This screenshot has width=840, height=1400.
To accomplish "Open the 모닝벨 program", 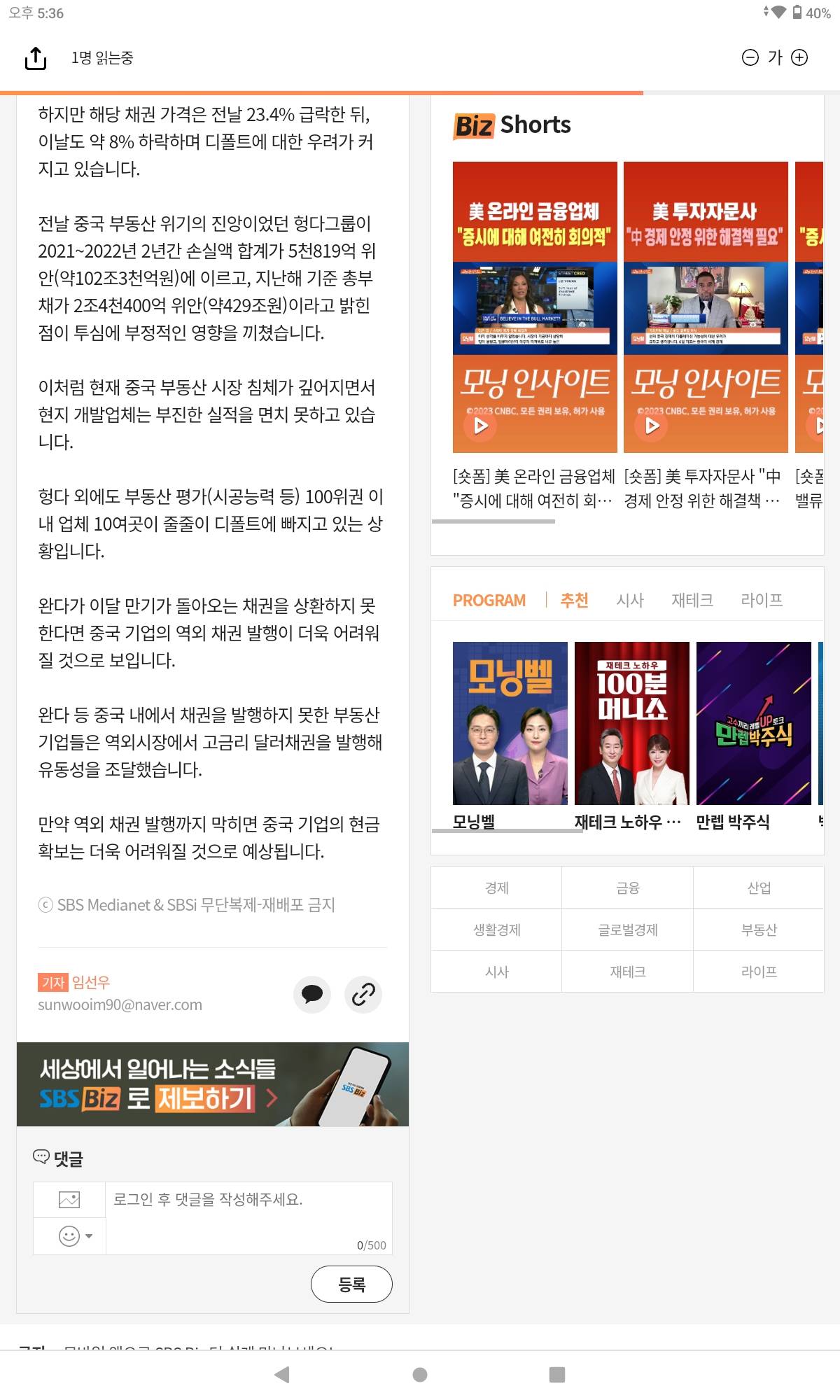I will (510, 723).
